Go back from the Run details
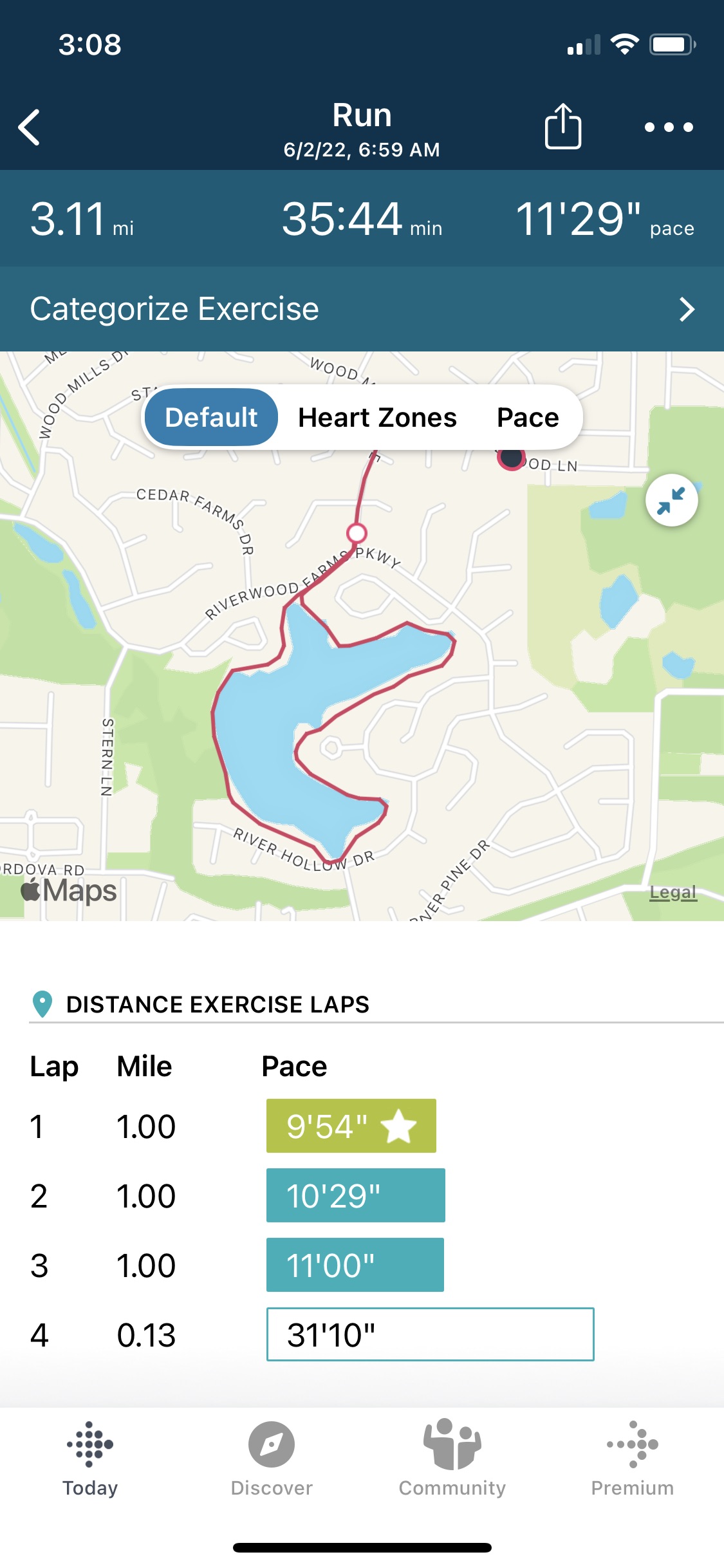Viewport: 724px width, 1568px height. click(x=30, y=127)
